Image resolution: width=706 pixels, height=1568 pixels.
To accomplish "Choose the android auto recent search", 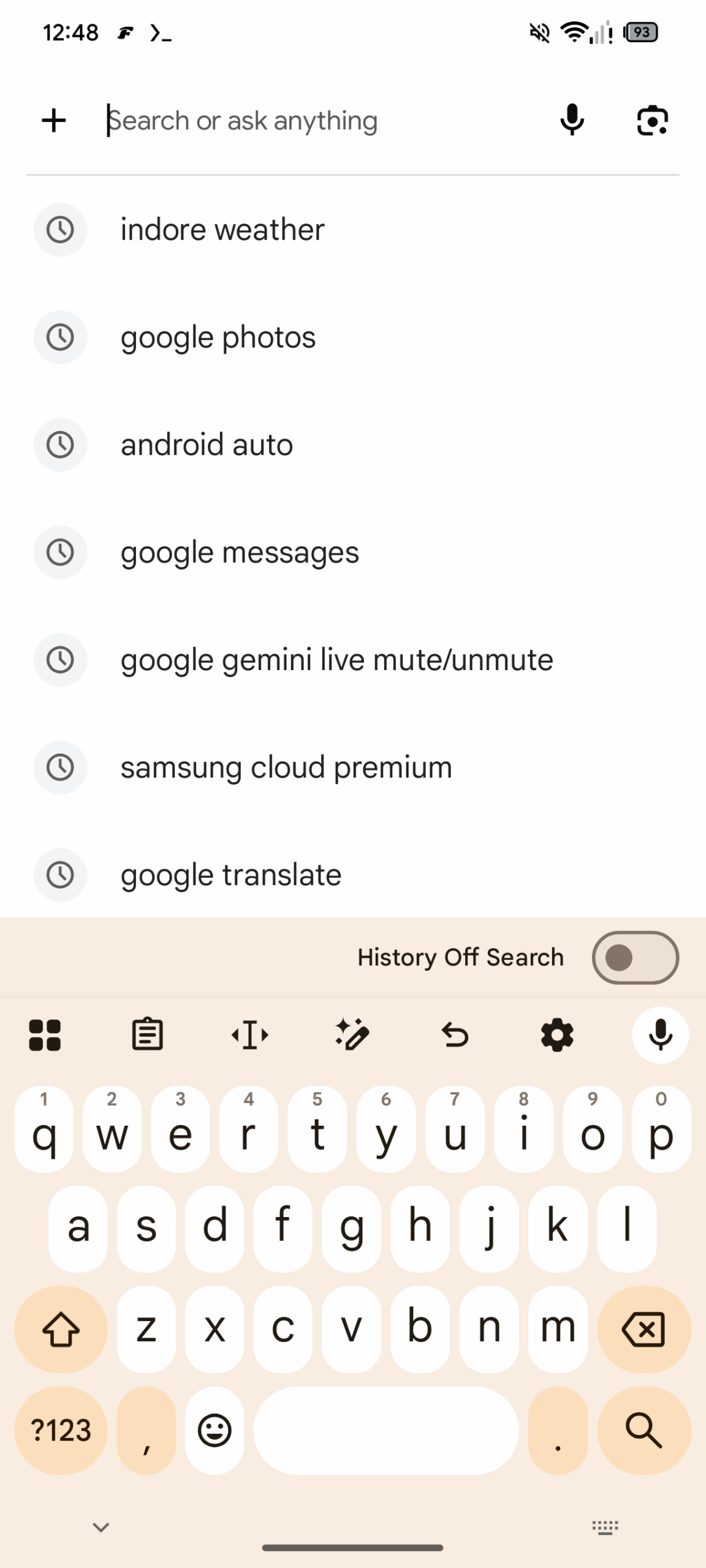I will [x=207, y=445].
